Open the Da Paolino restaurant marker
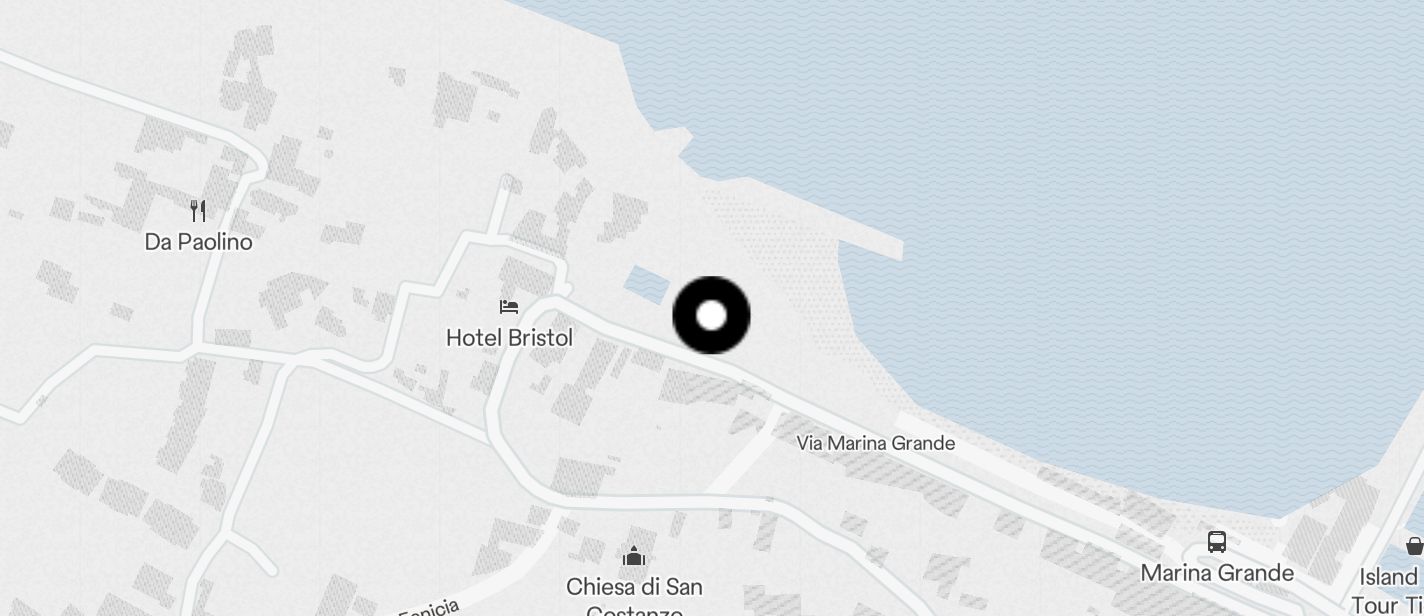Image resolution: width=1424 pixels, height=616 pixels. point(198,211)
